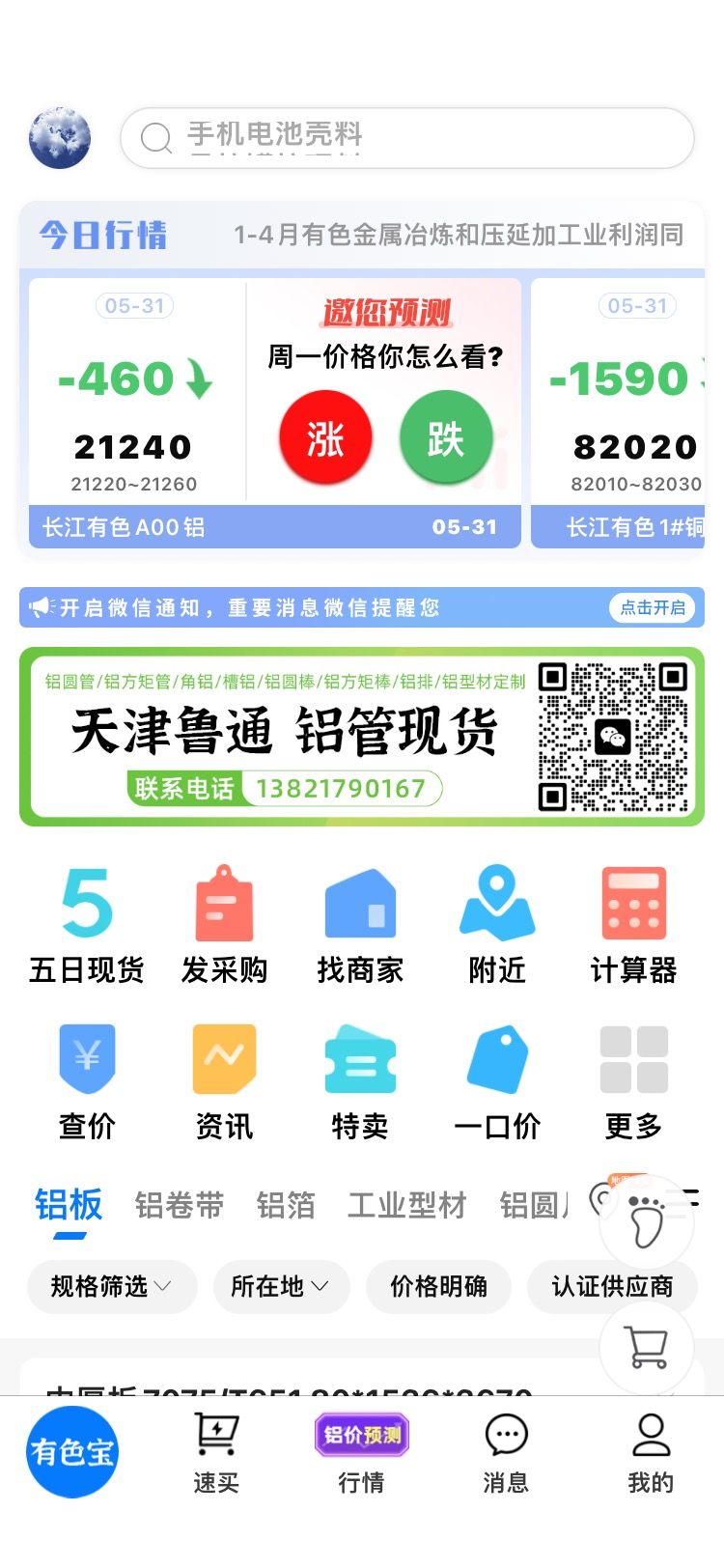Open the search box at top
The width and height of the screenshot is (724, 1568).
pyautogui.click(x=406, y=138)
